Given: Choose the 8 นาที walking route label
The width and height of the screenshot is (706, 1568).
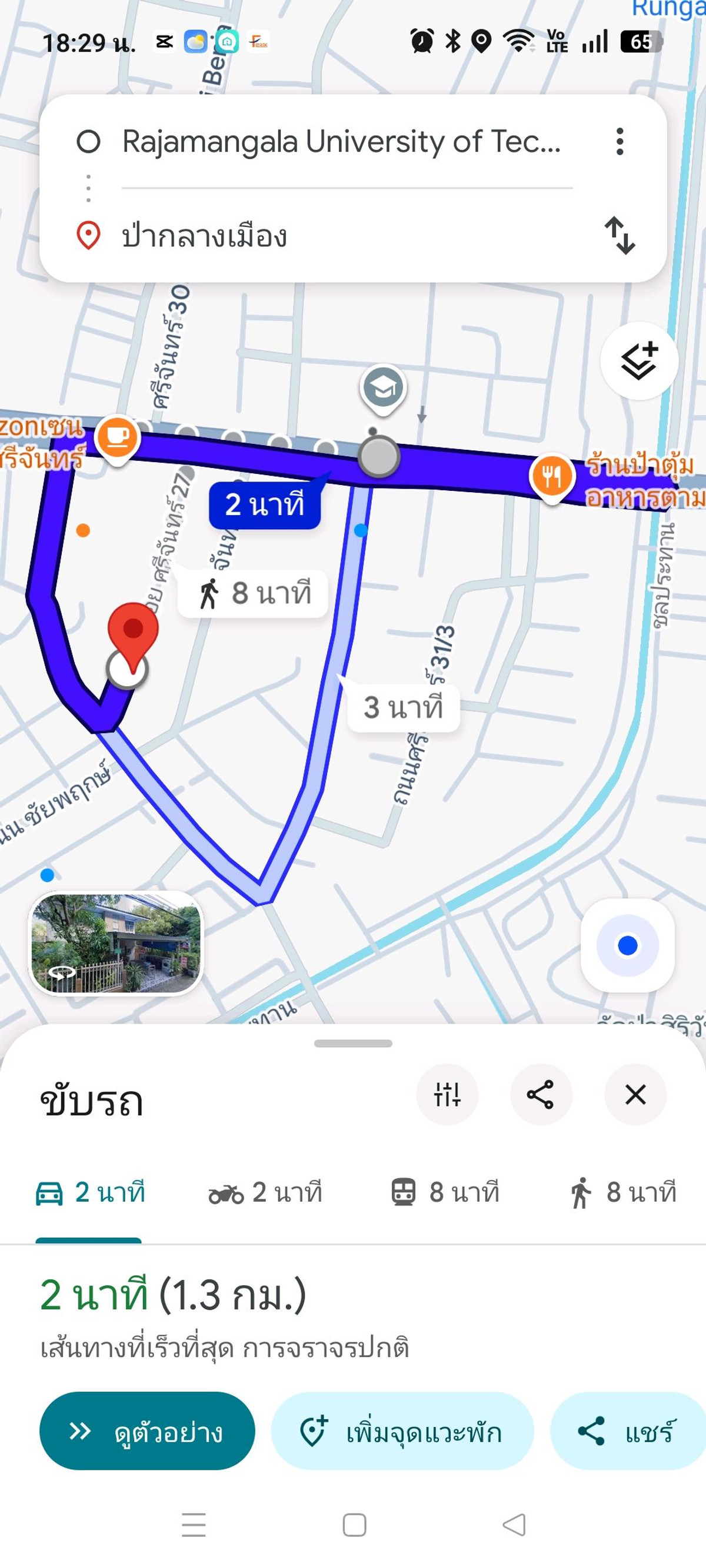Looking at the screenshot, I should coord(253,593).
